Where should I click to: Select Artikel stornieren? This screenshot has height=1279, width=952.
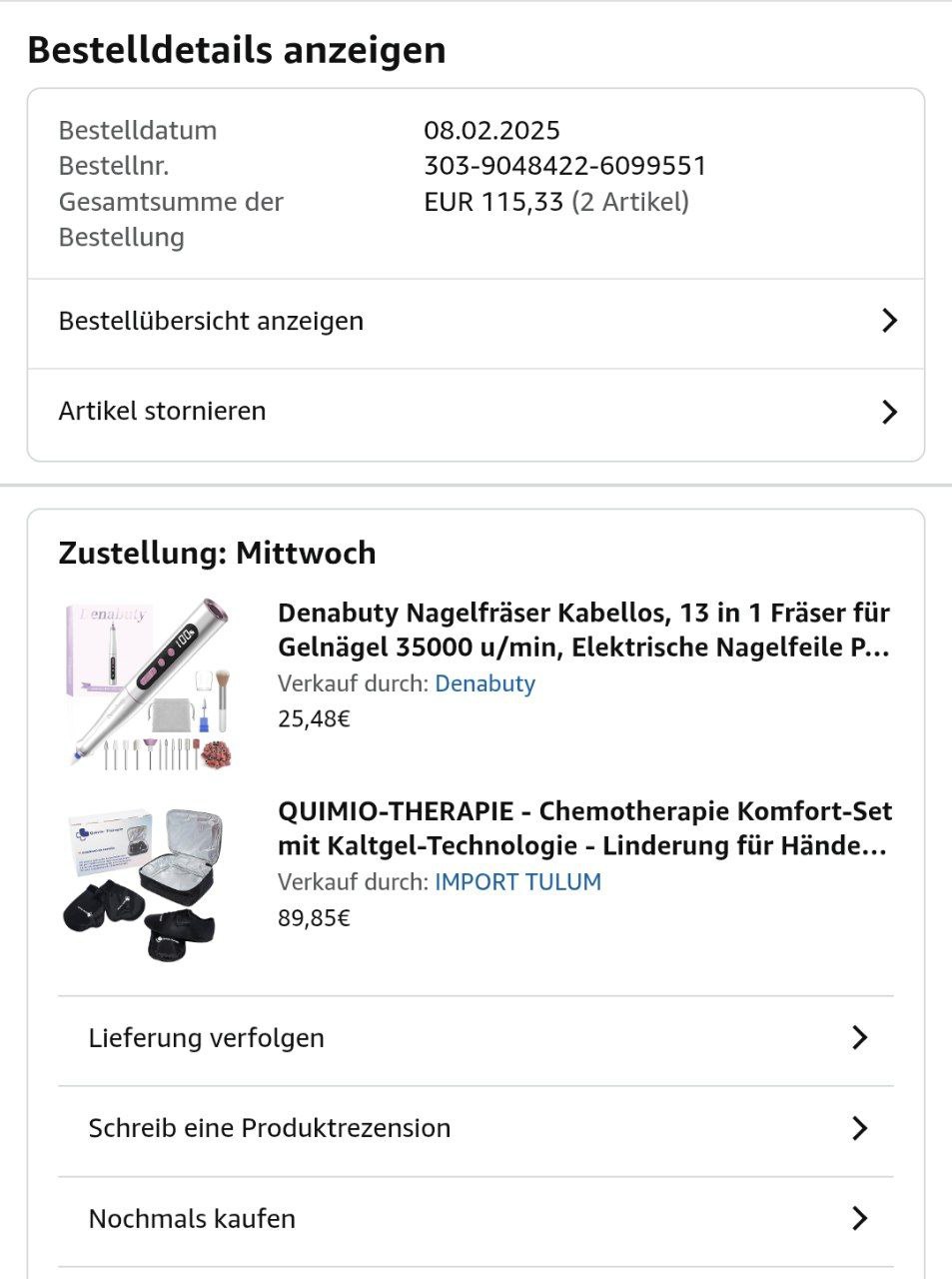pos(476,412)
